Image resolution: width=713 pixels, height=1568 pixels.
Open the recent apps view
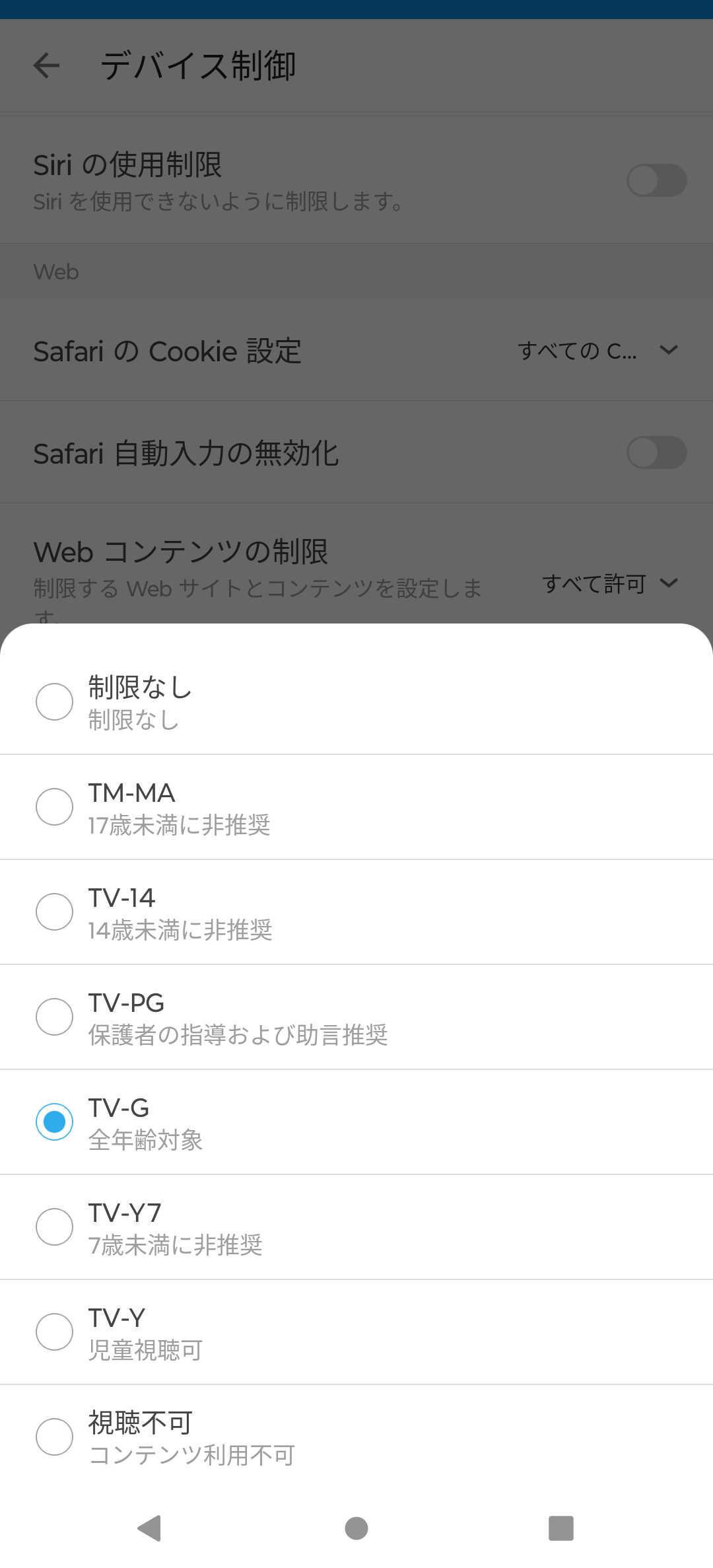click(x=561, y=1528)
